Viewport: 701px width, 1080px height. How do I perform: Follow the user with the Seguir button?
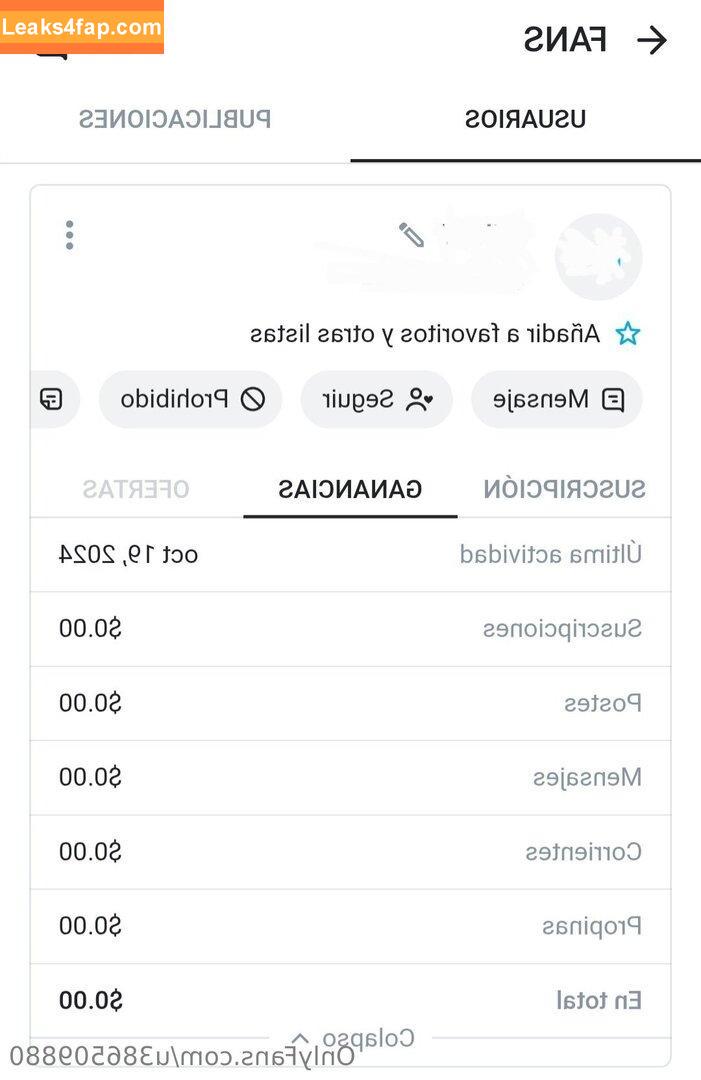point(376,400)
